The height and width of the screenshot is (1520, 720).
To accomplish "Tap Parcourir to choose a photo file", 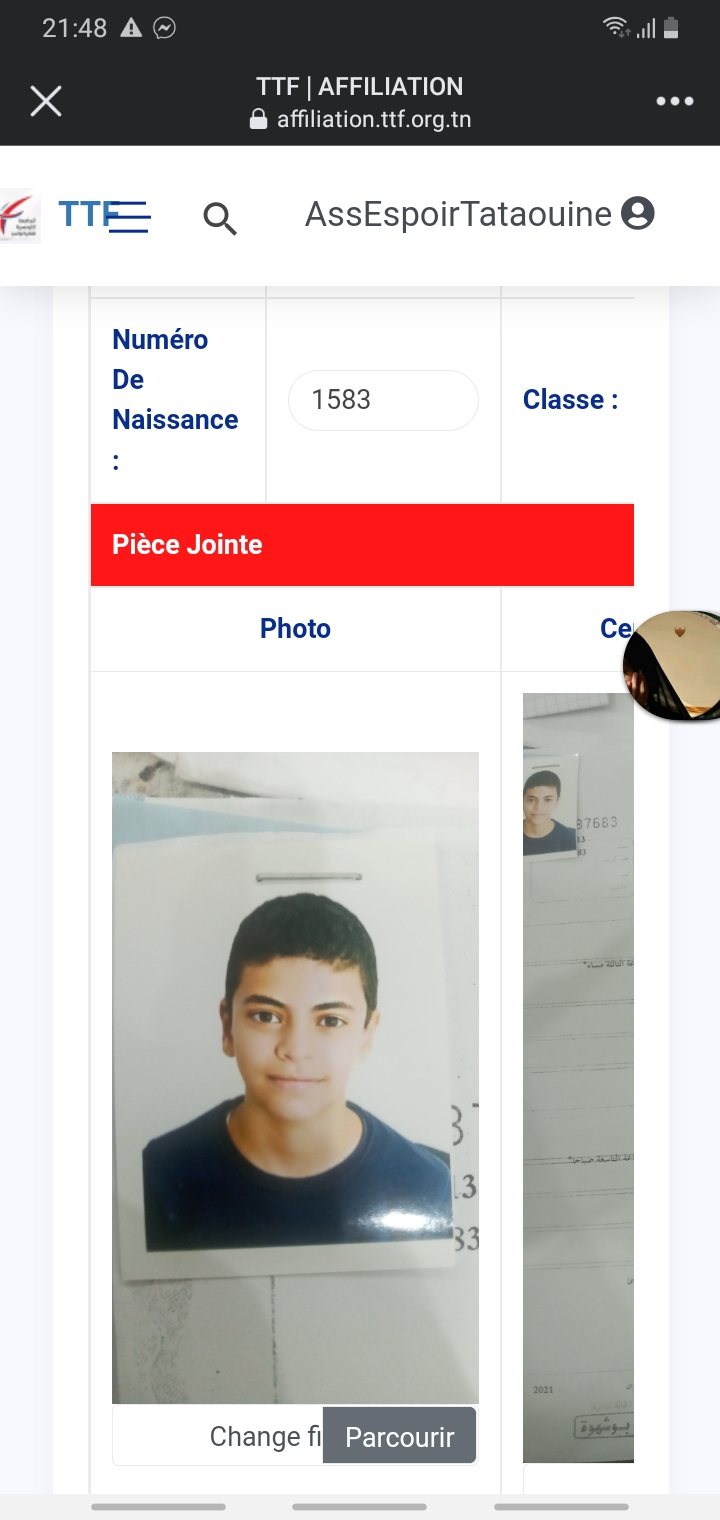I will tap(399, 1437).
